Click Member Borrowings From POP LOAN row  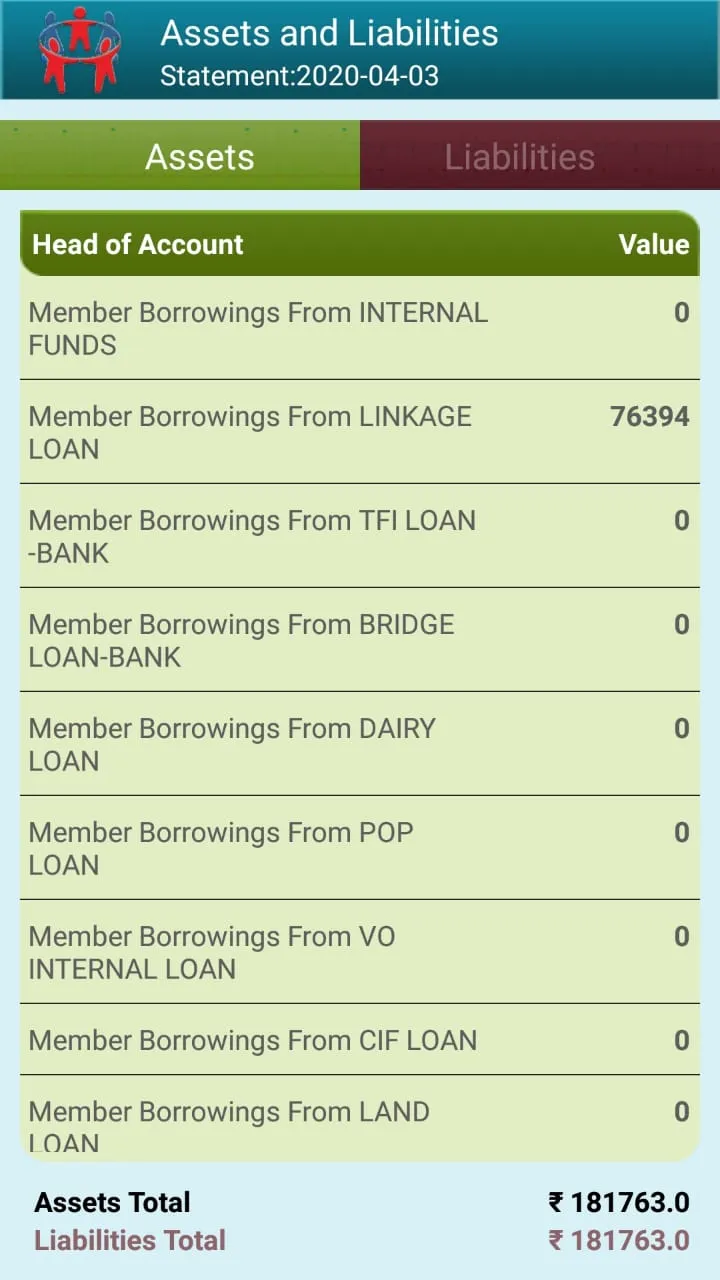coord(220,848)
